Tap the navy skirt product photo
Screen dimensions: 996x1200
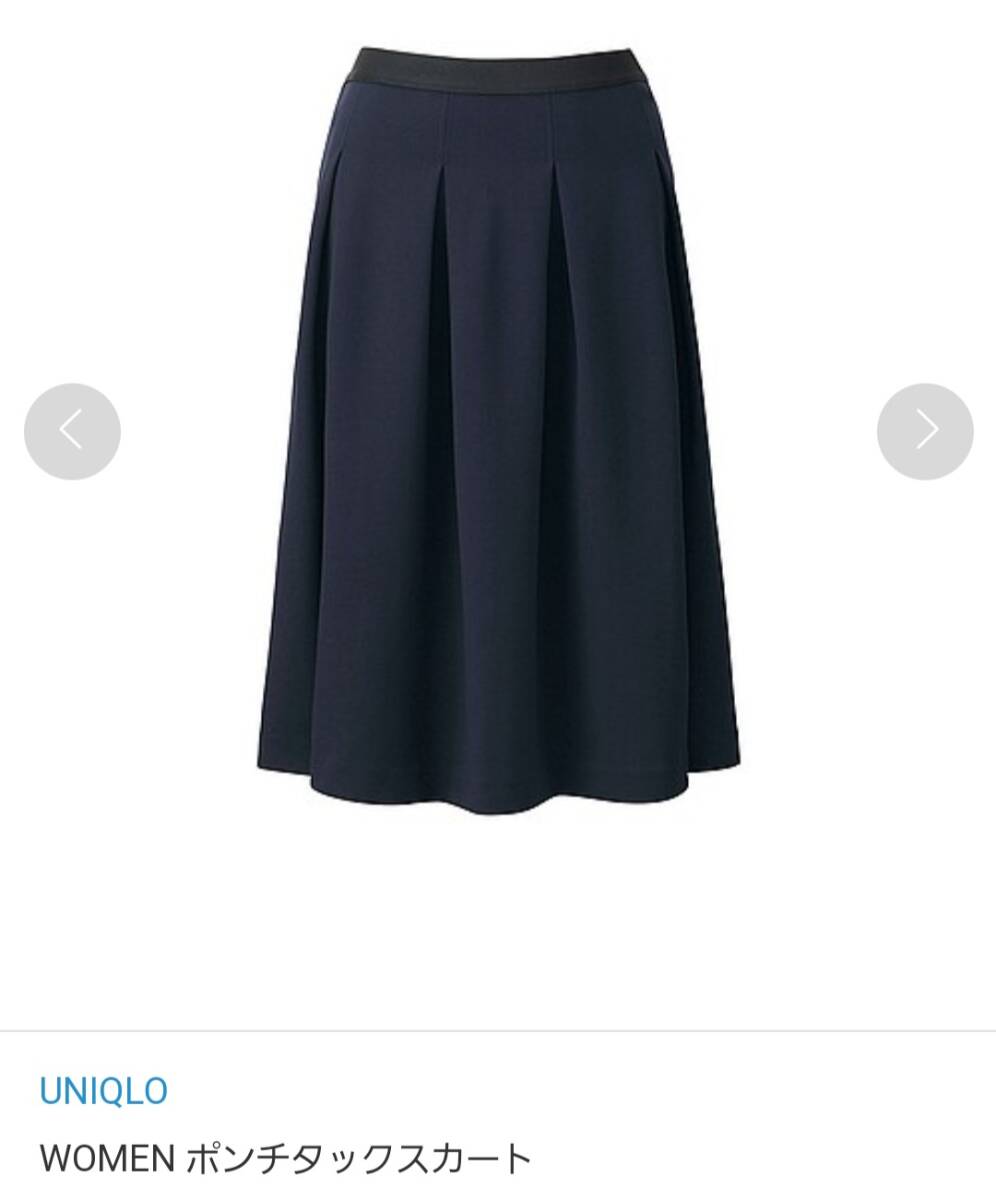point(498,430)
